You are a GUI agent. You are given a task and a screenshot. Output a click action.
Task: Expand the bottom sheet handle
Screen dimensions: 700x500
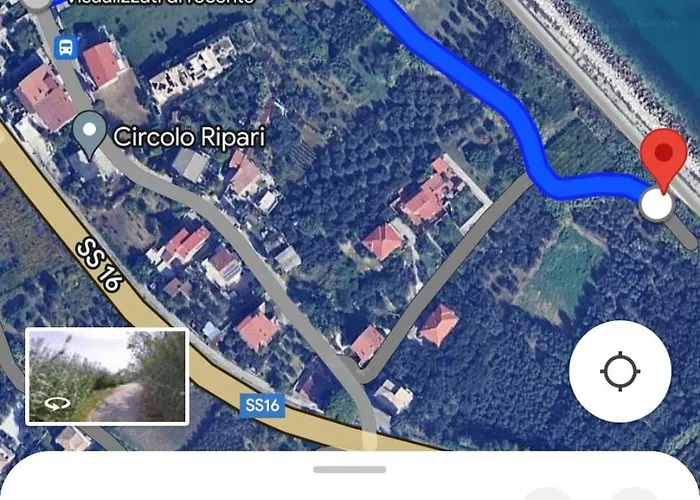(x=349, y=469)
